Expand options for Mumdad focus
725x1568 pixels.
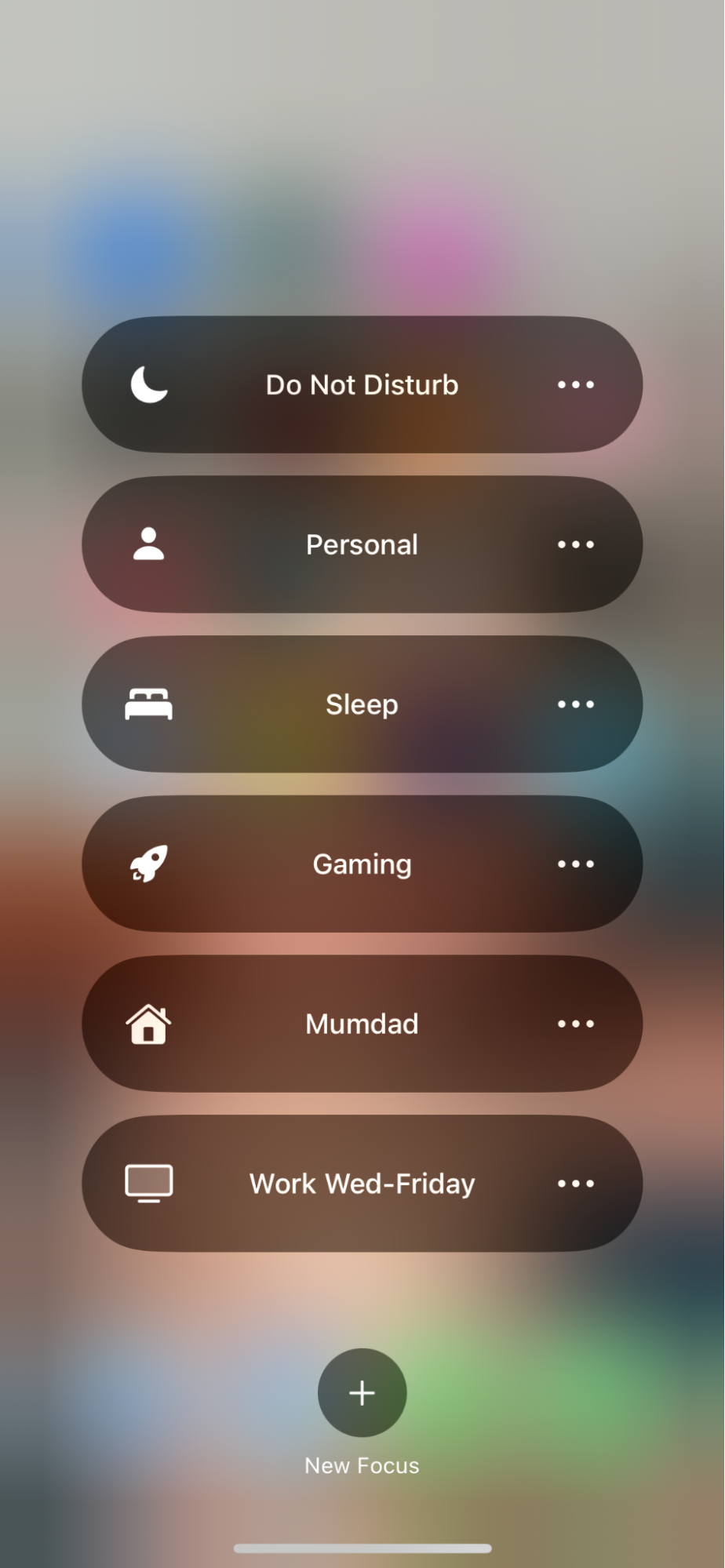pos(576,1024)
